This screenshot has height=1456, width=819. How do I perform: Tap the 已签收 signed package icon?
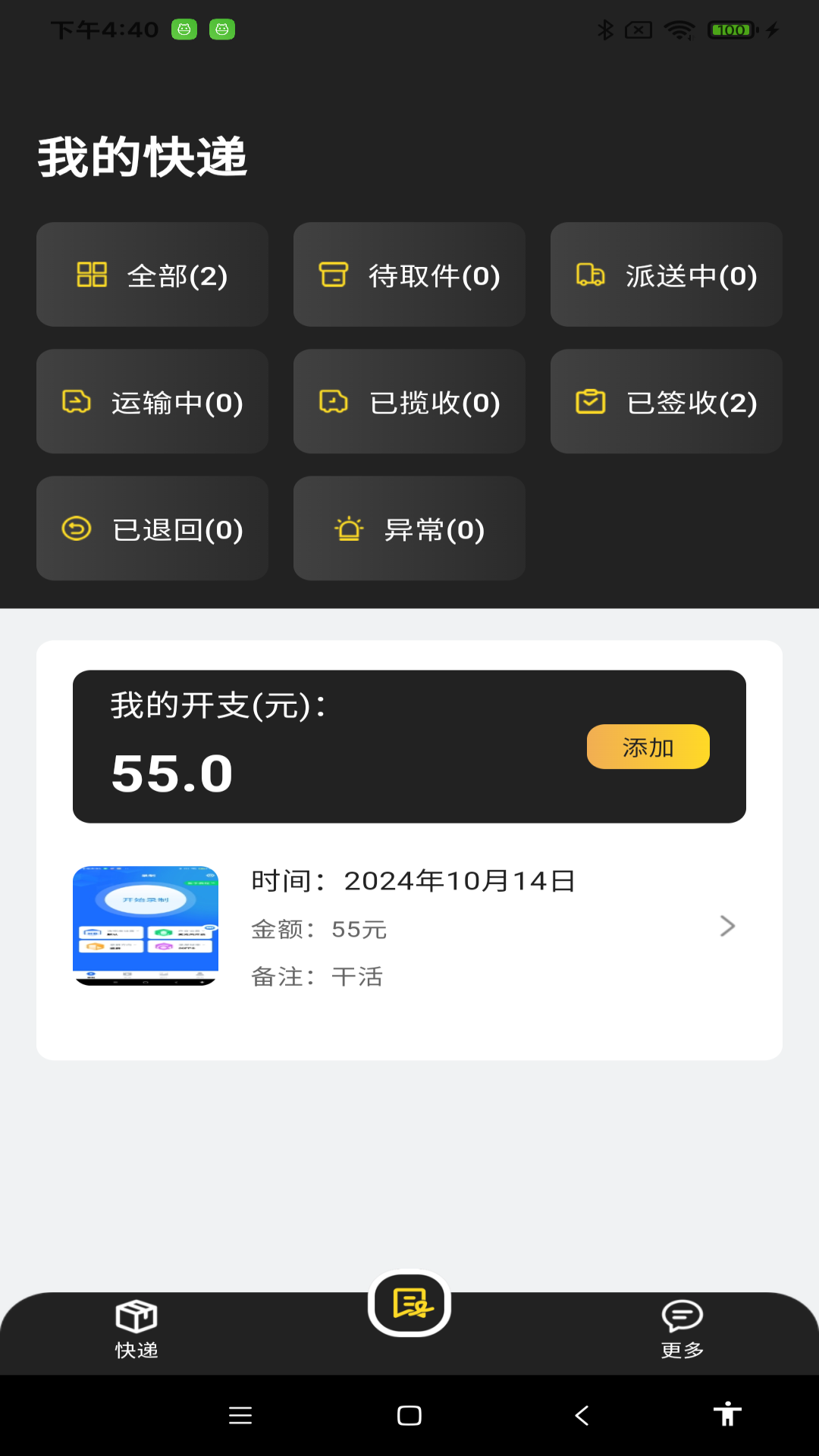coord(592,402)
